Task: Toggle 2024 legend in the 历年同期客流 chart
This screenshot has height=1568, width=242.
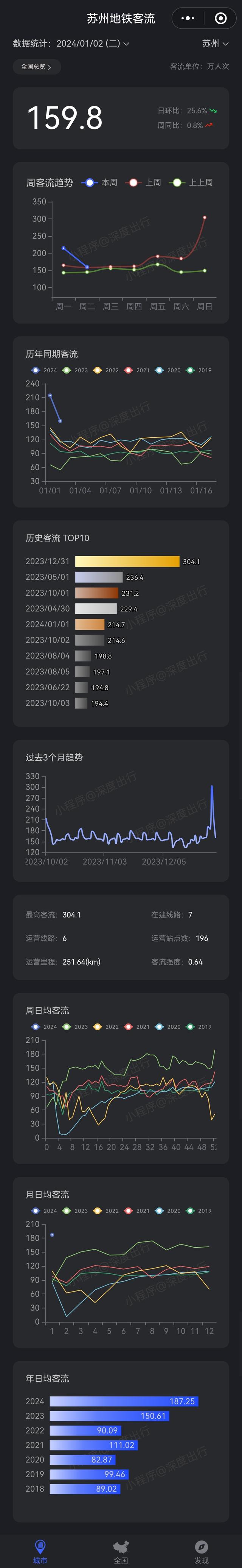Action: coord(44,370)
